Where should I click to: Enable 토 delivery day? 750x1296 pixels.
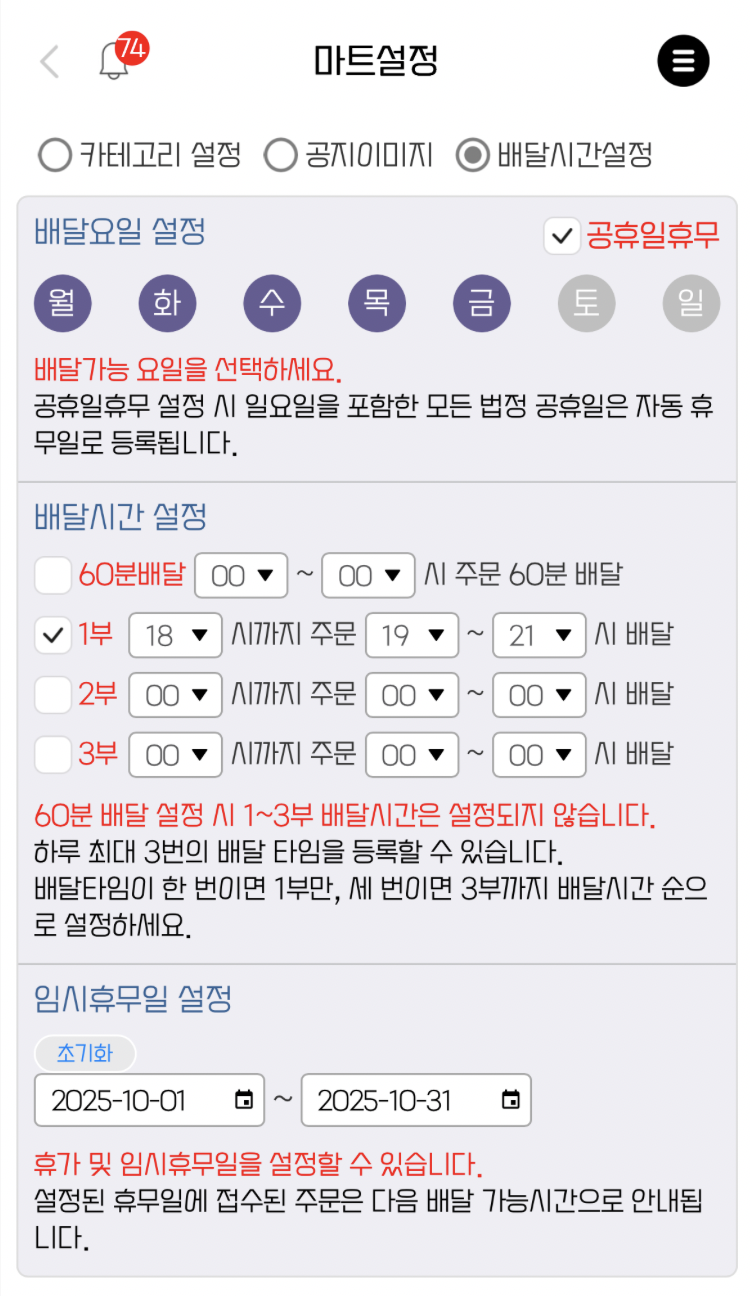click(x=587, y=304)
